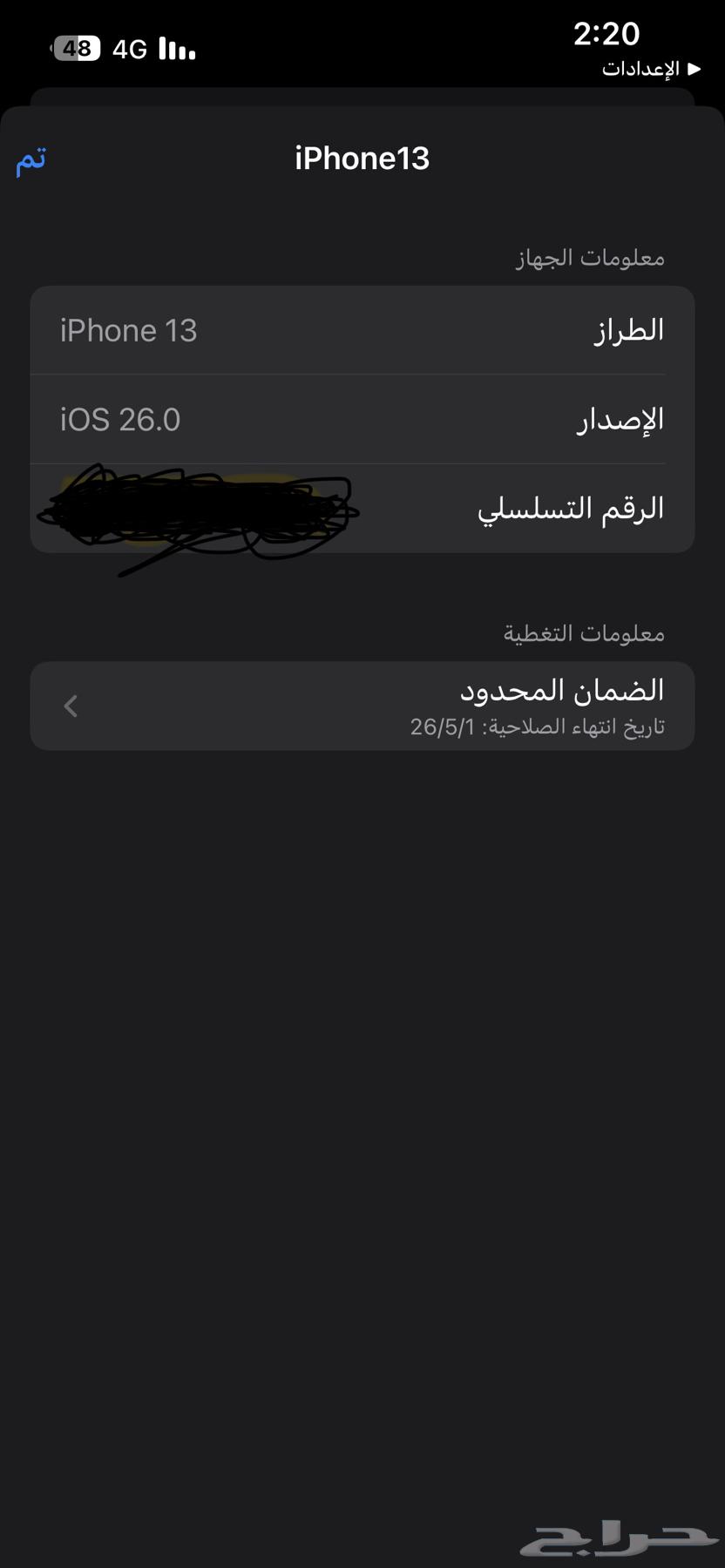
Task: Tap the cellular signal strength bars
Action: tap(177, 48)
